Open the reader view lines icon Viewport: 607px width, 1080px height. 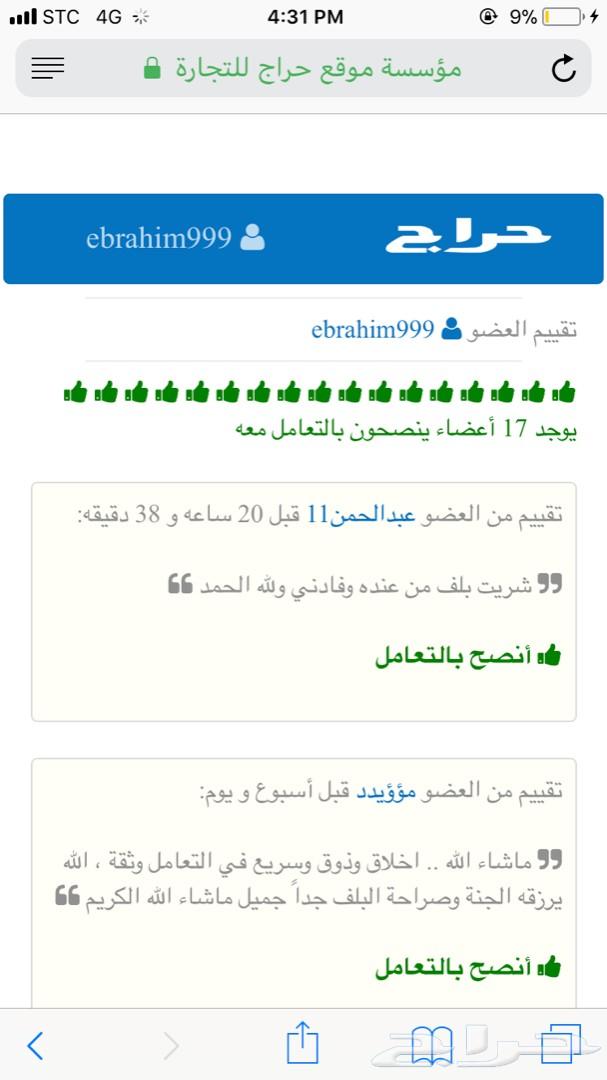(x=48, y=68)
